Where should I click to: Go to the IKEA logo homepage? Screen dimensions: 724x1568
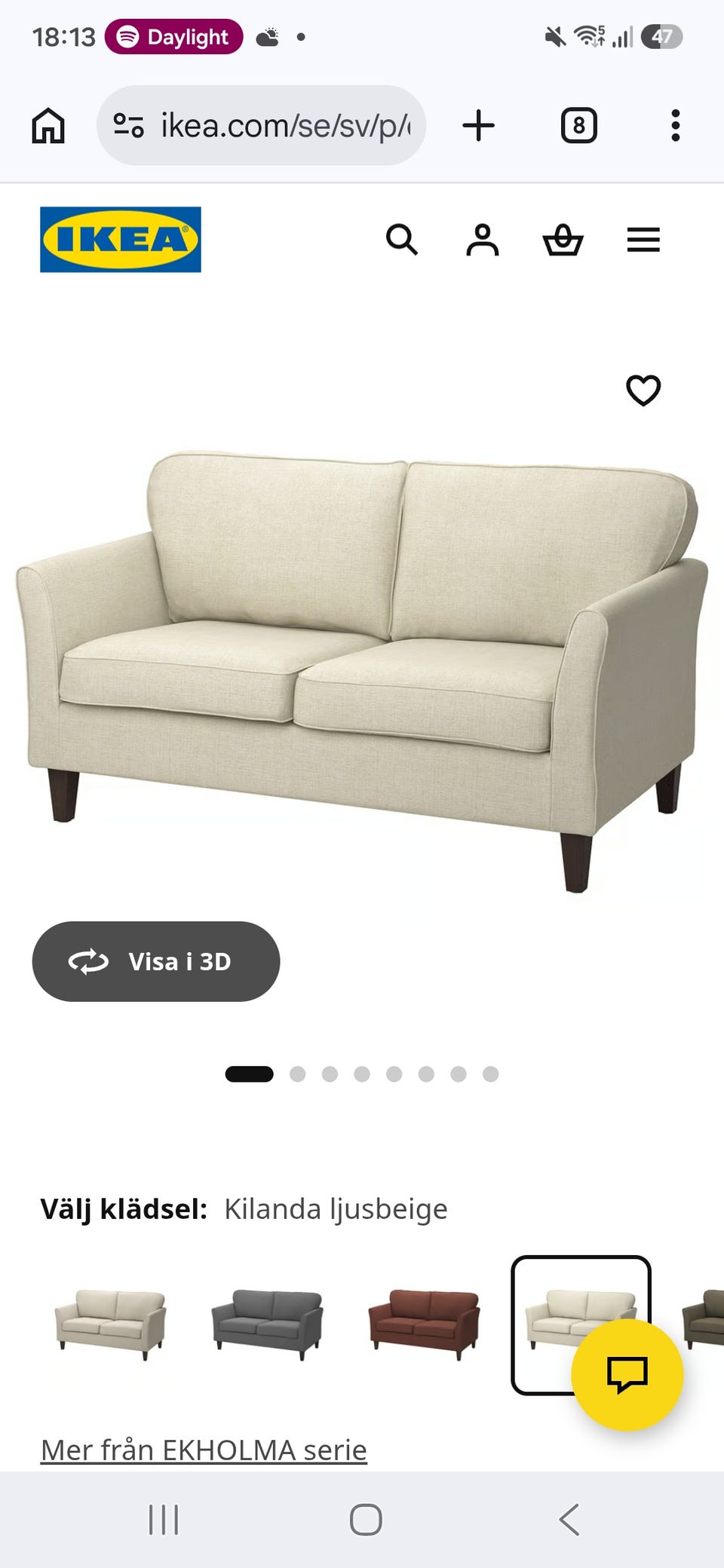click(x=121, y=240)
